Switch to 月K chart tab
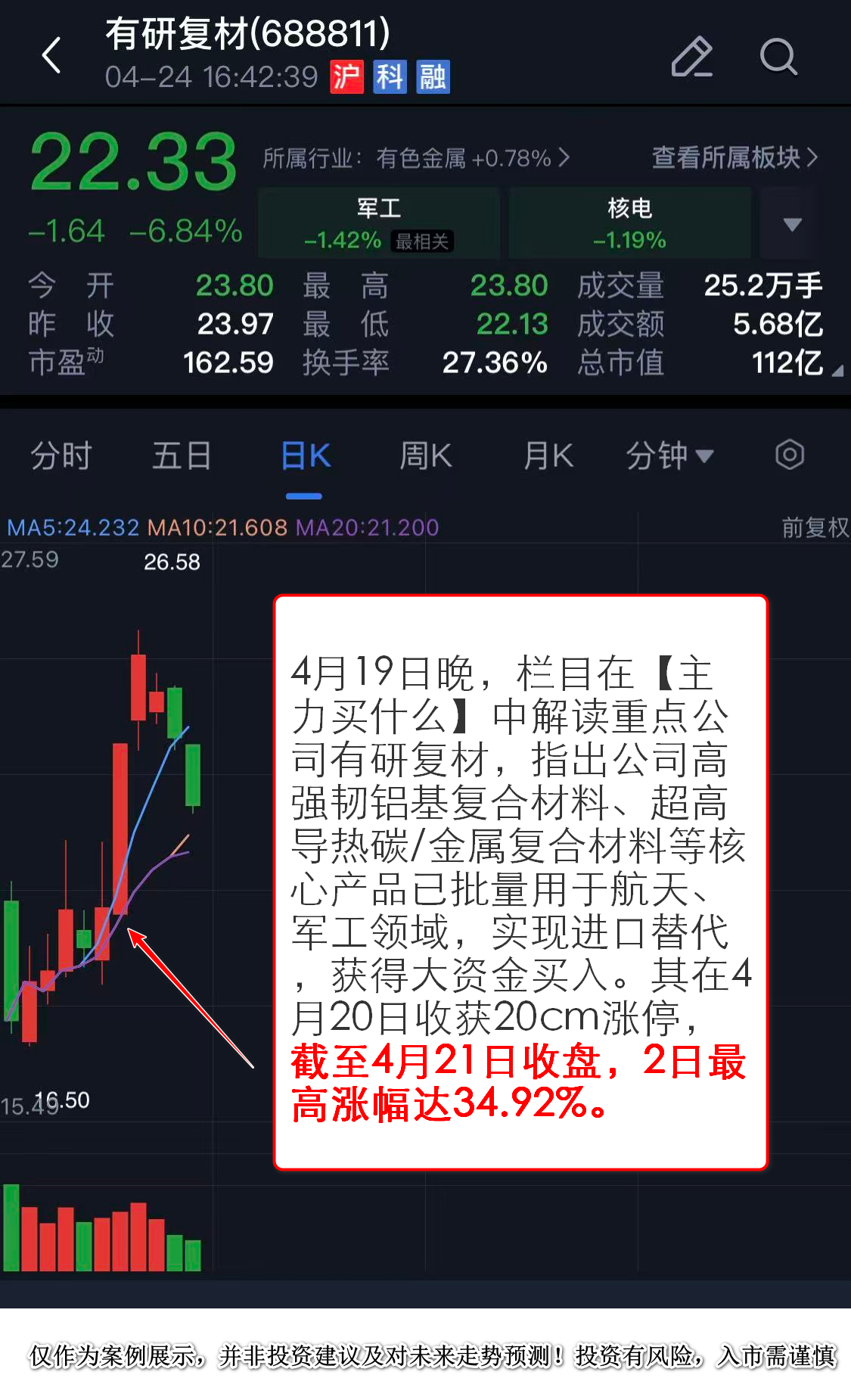The height and width of the screenshot is (1400, 851). 548,456
